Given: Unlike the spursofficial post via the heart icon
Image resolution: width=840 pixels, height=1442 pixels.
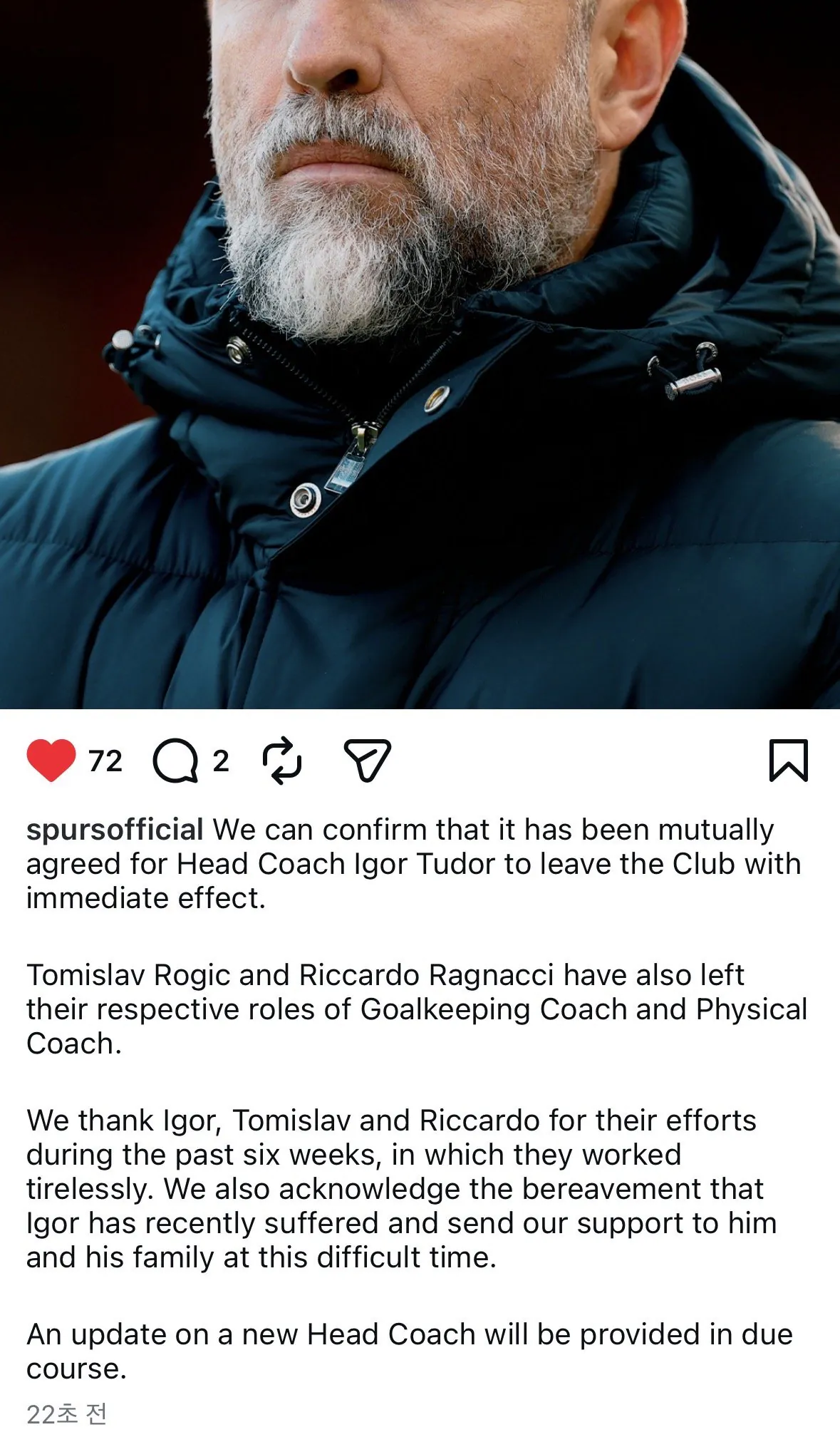Looking at the screenshot, I should (x=51, y=760).
